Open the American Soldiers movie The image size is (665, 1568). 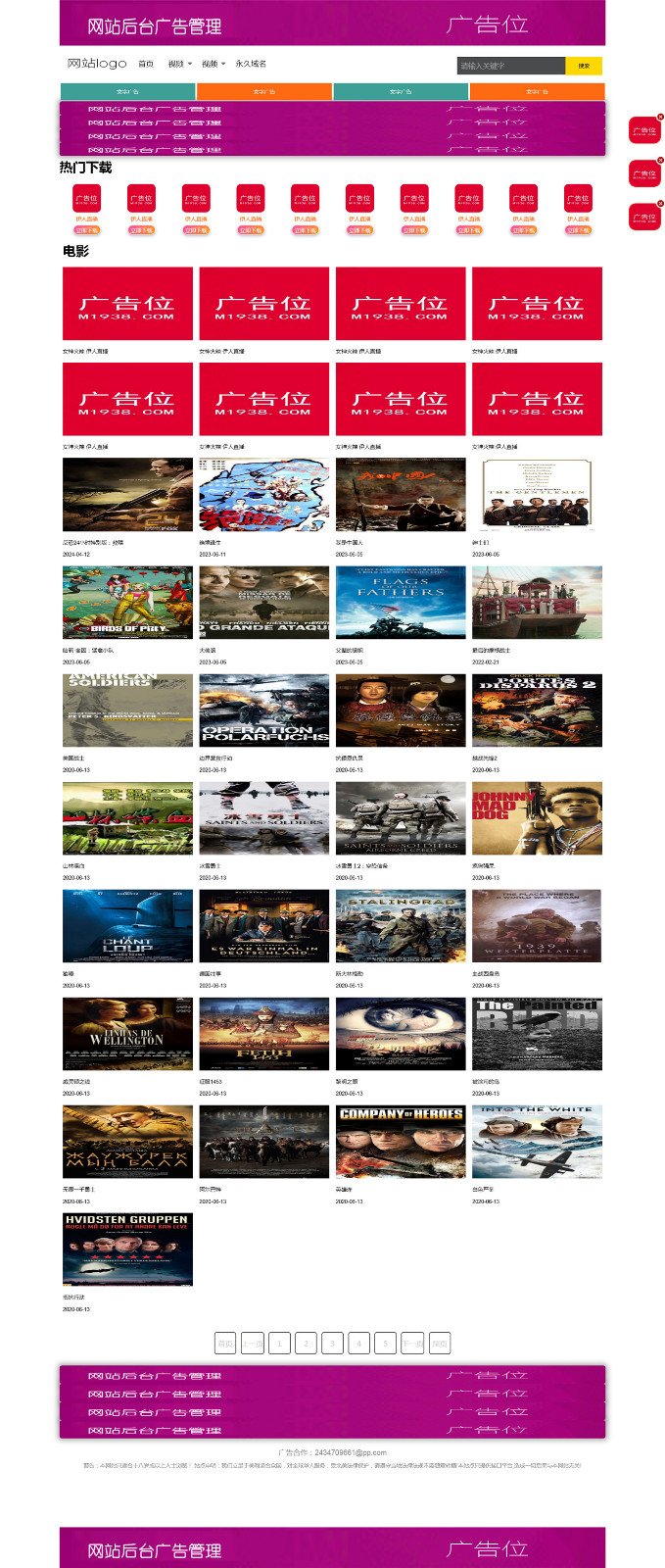[x=127, y=710]
